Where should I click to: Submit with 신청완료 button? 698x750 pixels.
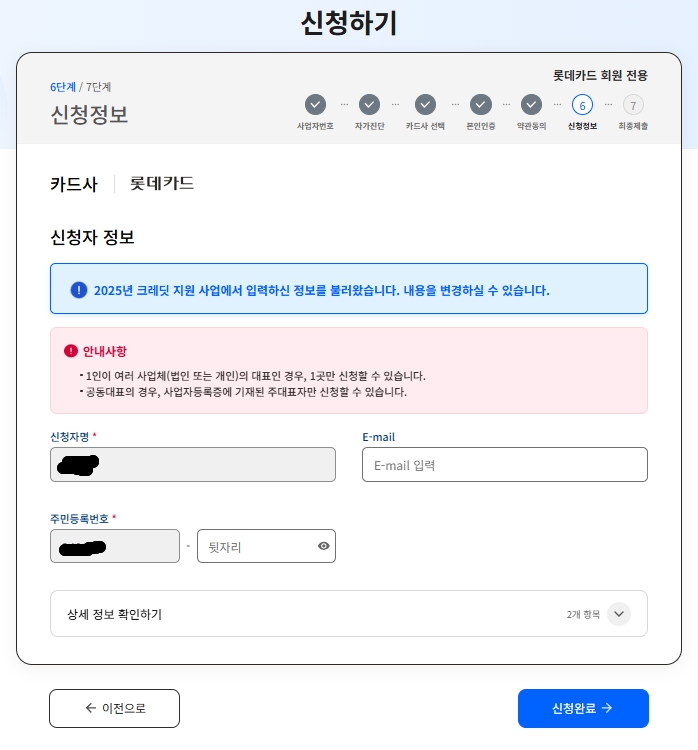(x=583, y=708)
